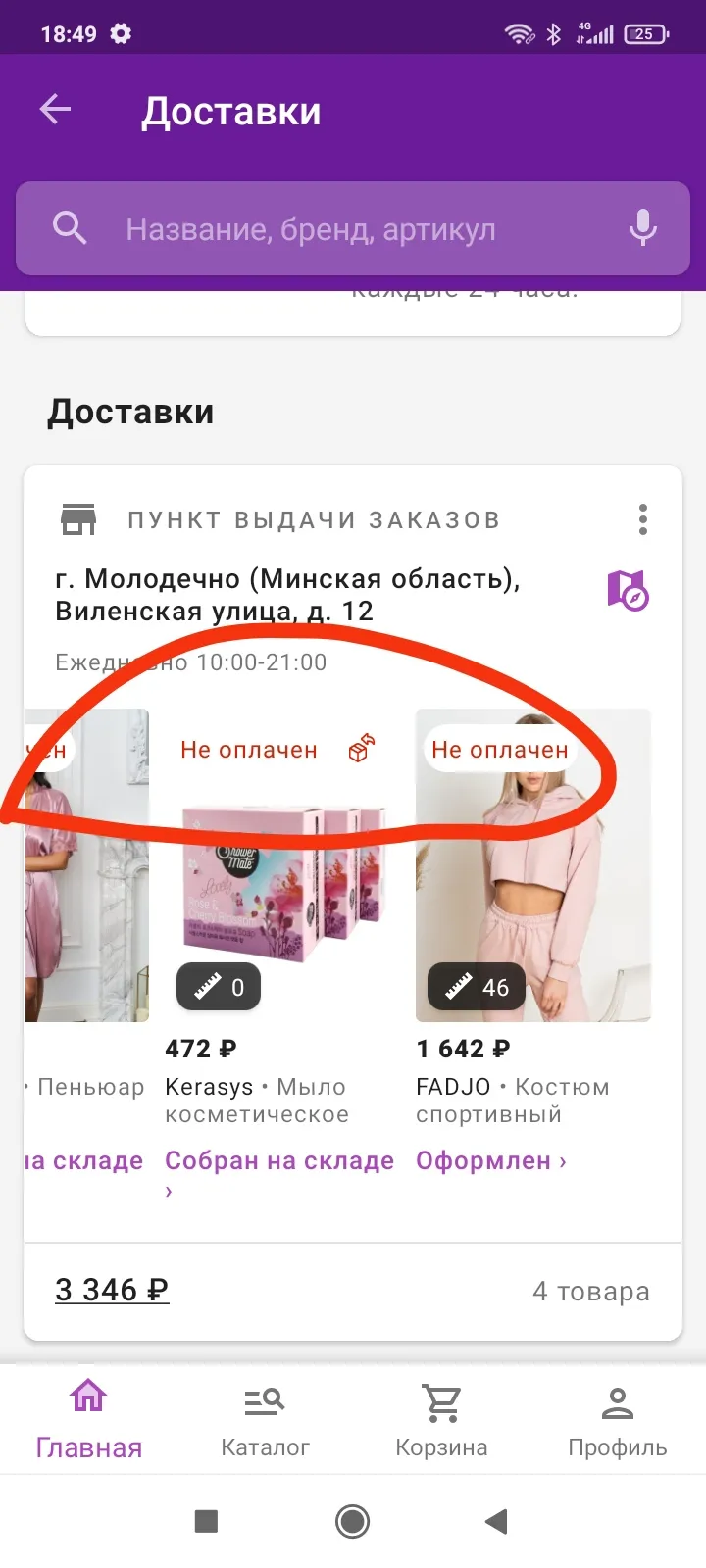Image resolution: width=706 pixels, height=1568 pixels.
Task: Tap the system home button
Action: pyautogui.click(x=353, y=1521)
